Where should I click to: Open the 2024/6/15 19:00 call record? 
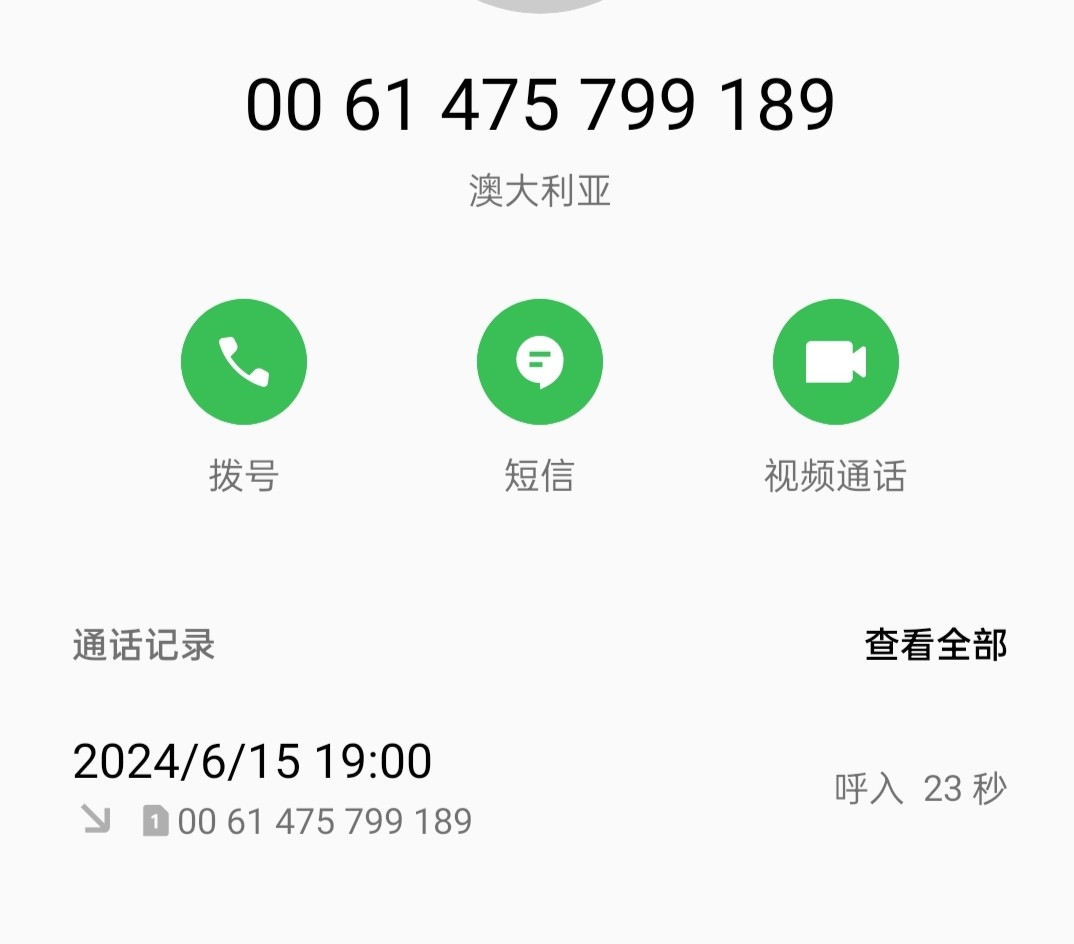(400, 788)
